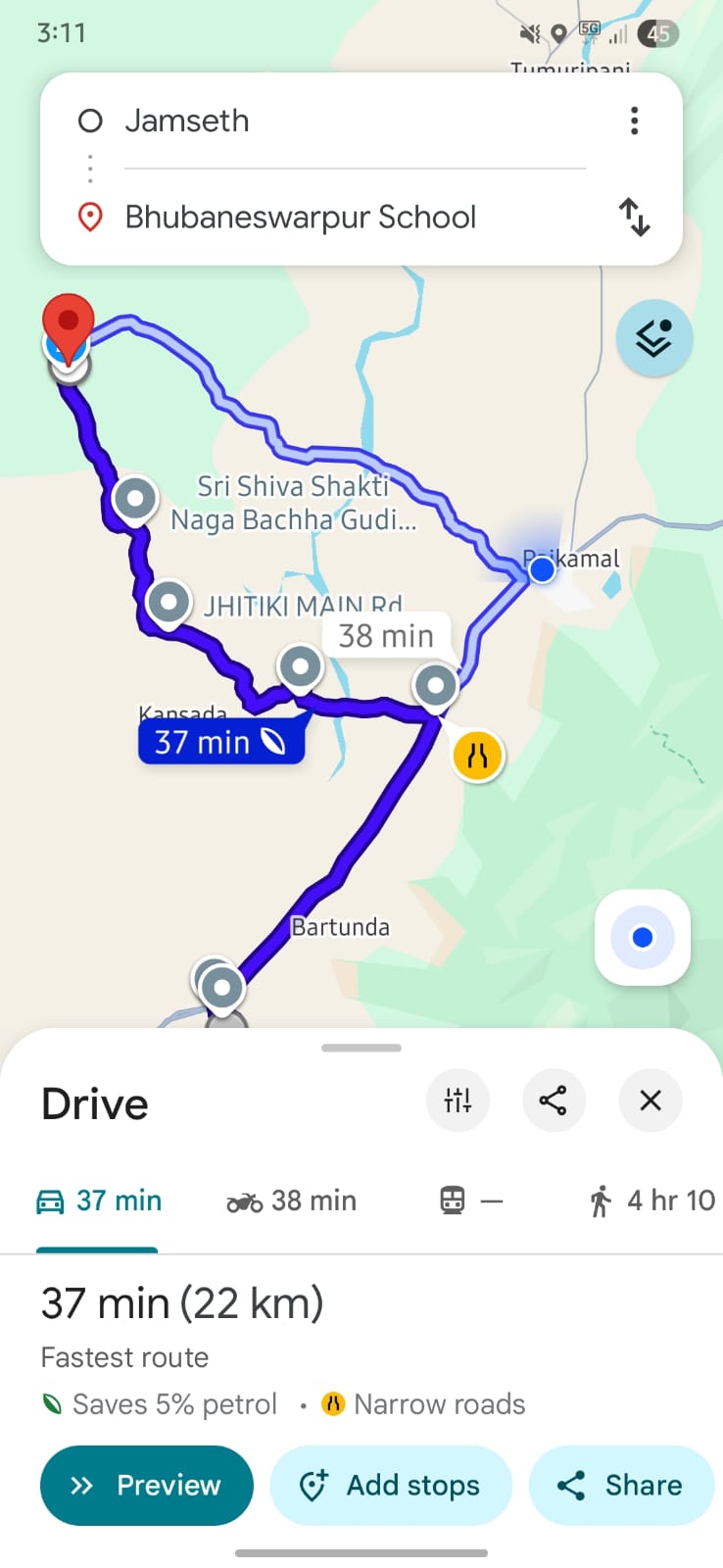This screenshot has width=723, height=1568.
Task: Switch to walking 4 hr 10 tab
Action: coord(651,1200)
